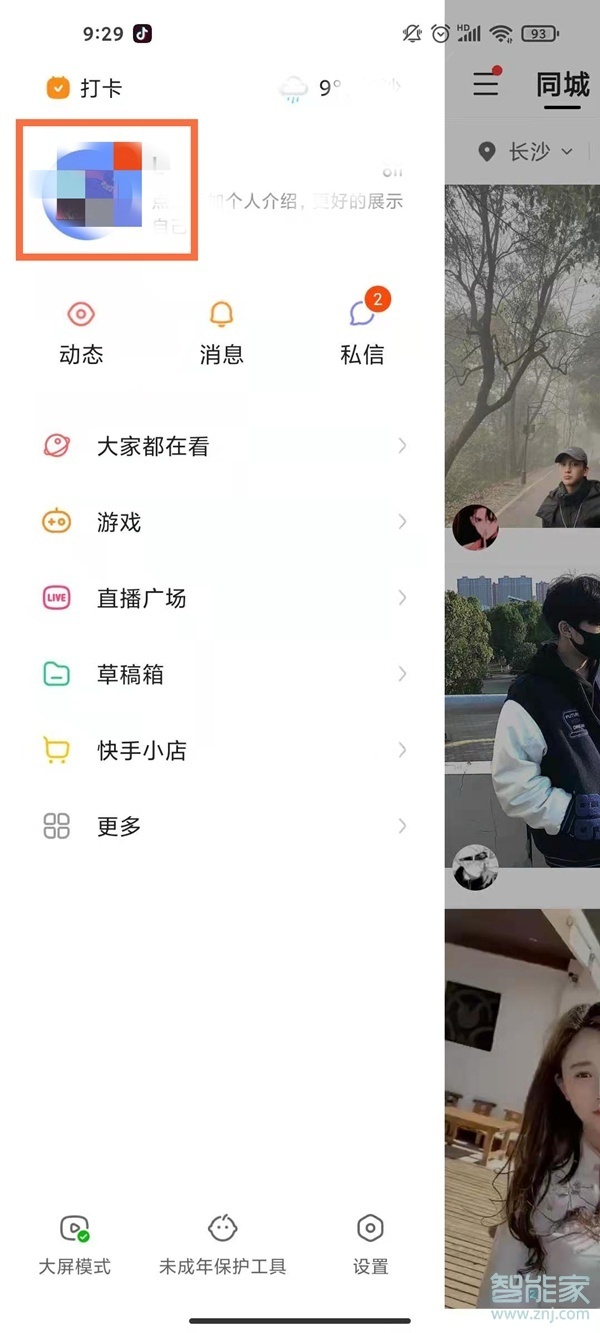Open 动态 activity feed

(x=81, y=334)
